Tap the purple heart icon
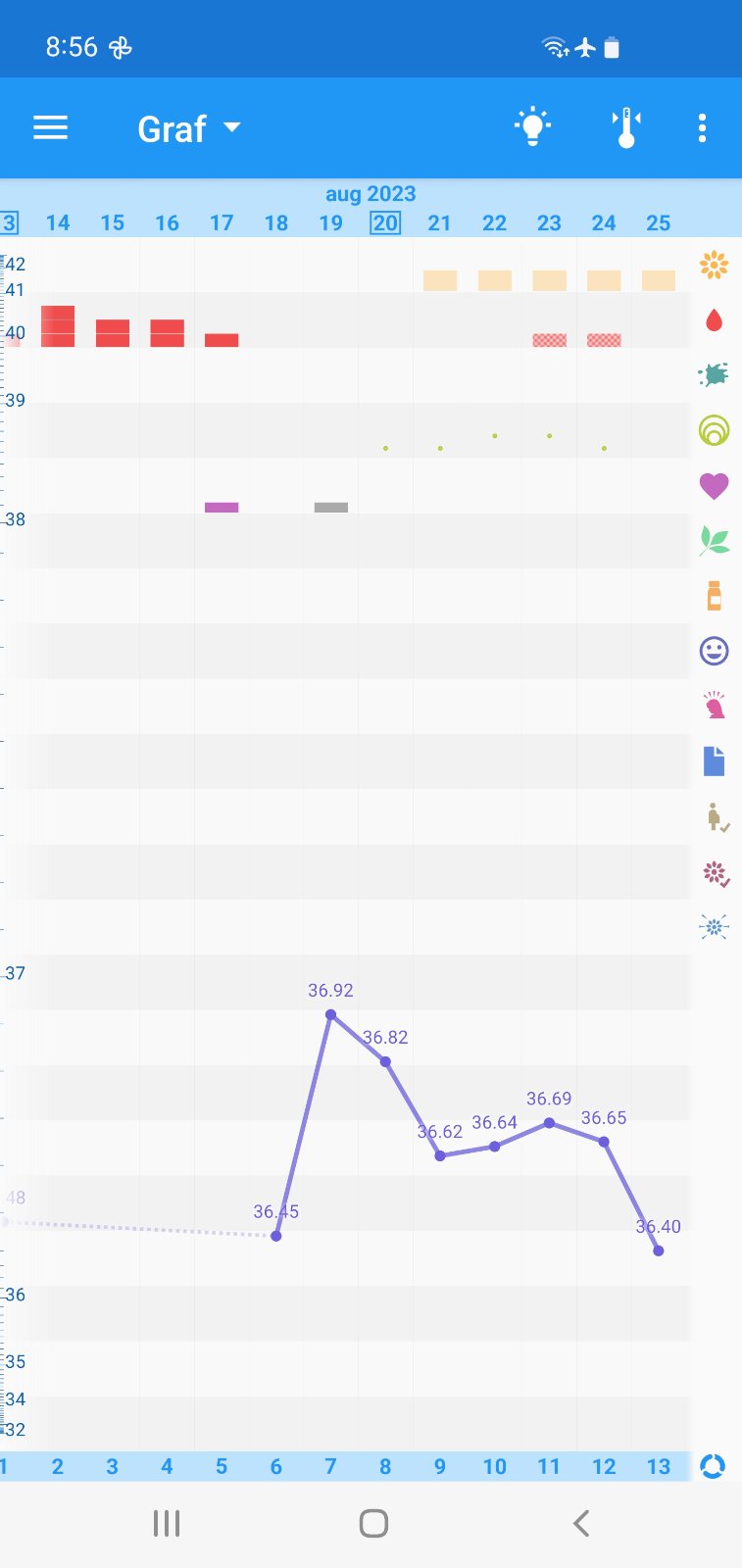 [714, 485]
